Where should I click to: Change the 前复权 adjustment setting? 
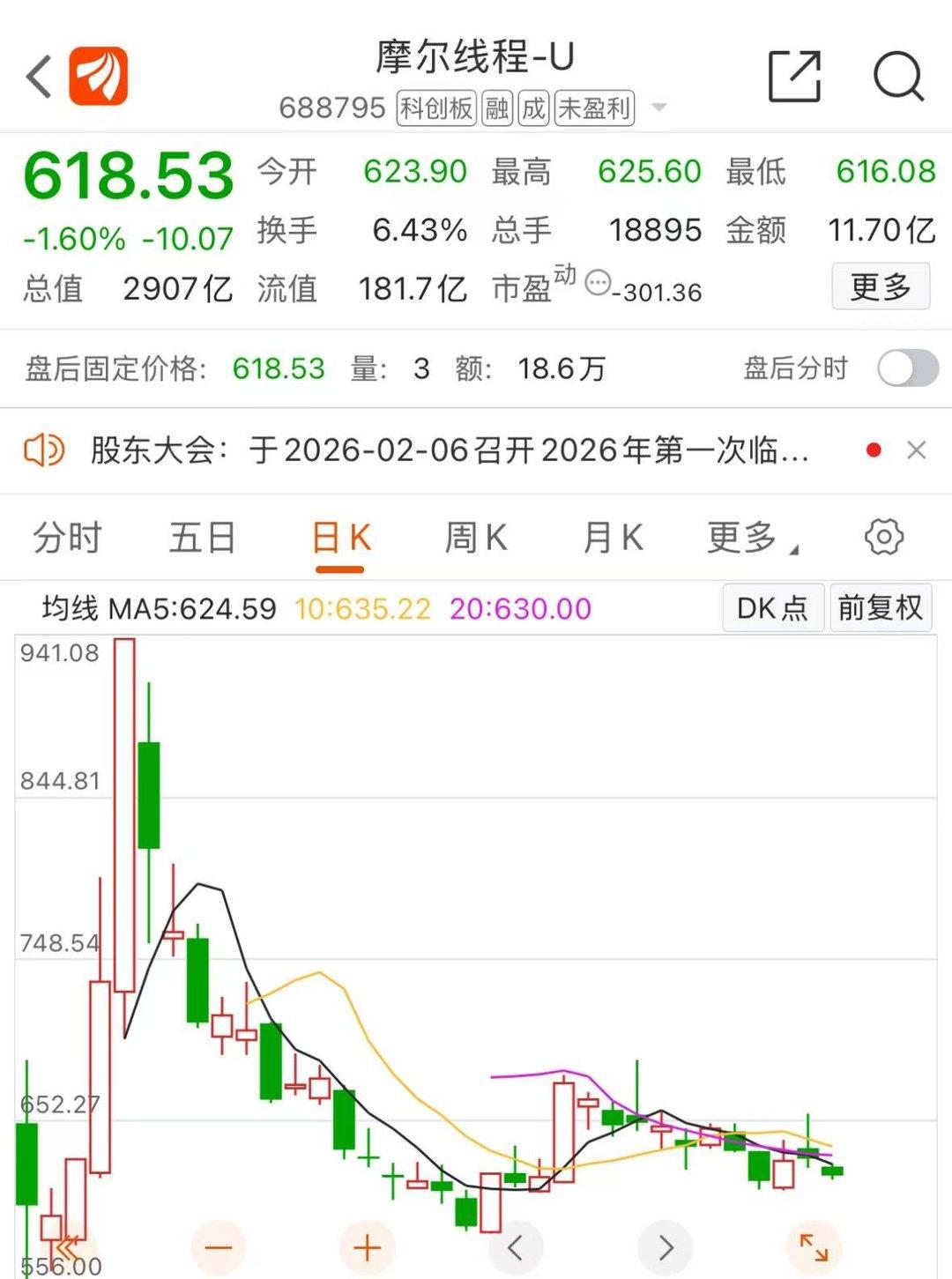coord(880,608)
